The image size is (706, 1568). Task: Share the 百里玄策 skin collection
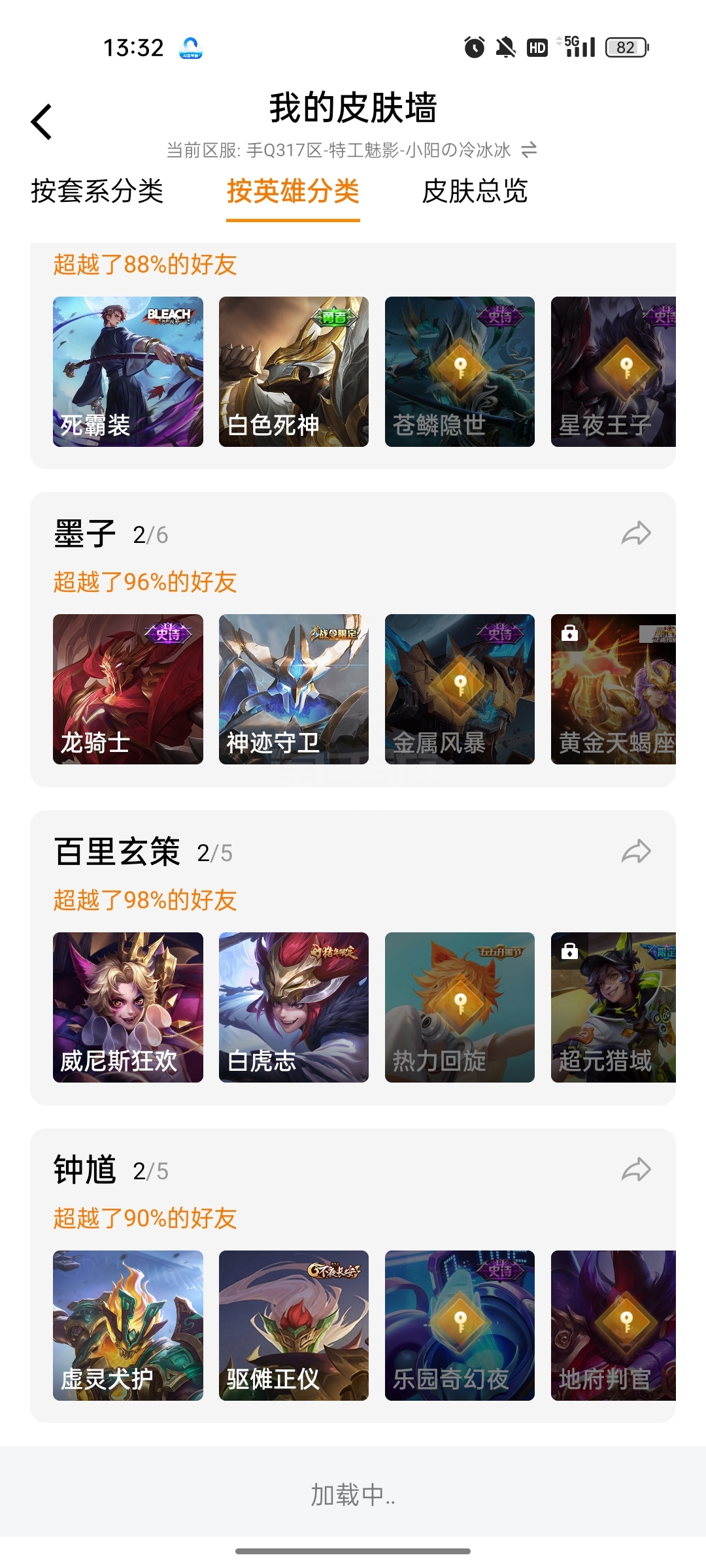click(635, 852)
